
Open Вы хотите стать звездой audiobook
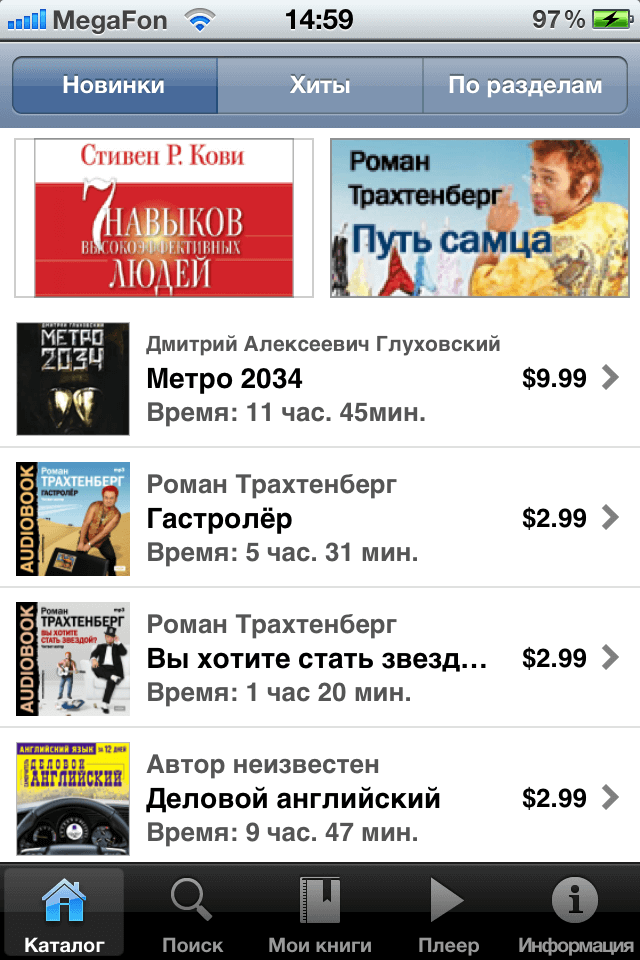(320, 658)
